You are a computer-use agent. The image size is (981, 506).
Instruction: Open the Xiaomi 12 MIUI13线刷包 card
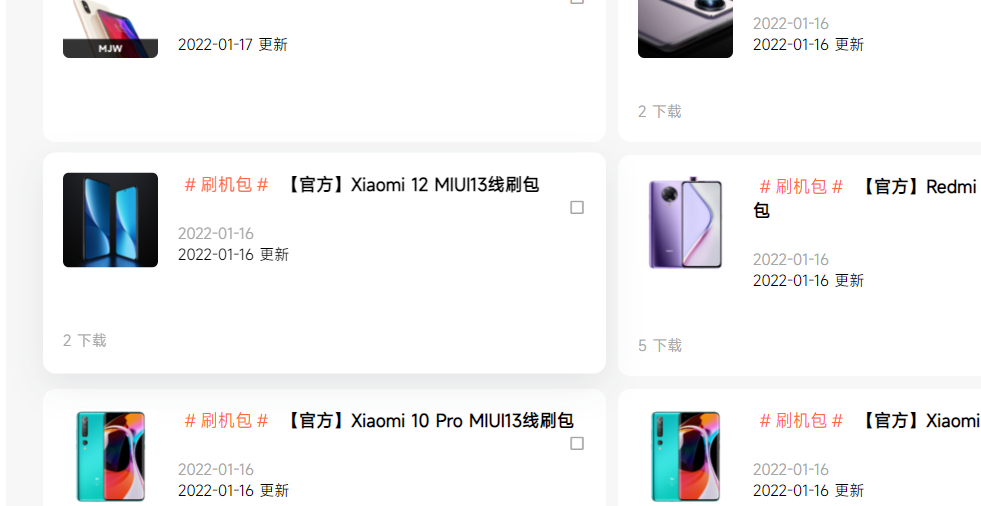click(x=412, y=185)
